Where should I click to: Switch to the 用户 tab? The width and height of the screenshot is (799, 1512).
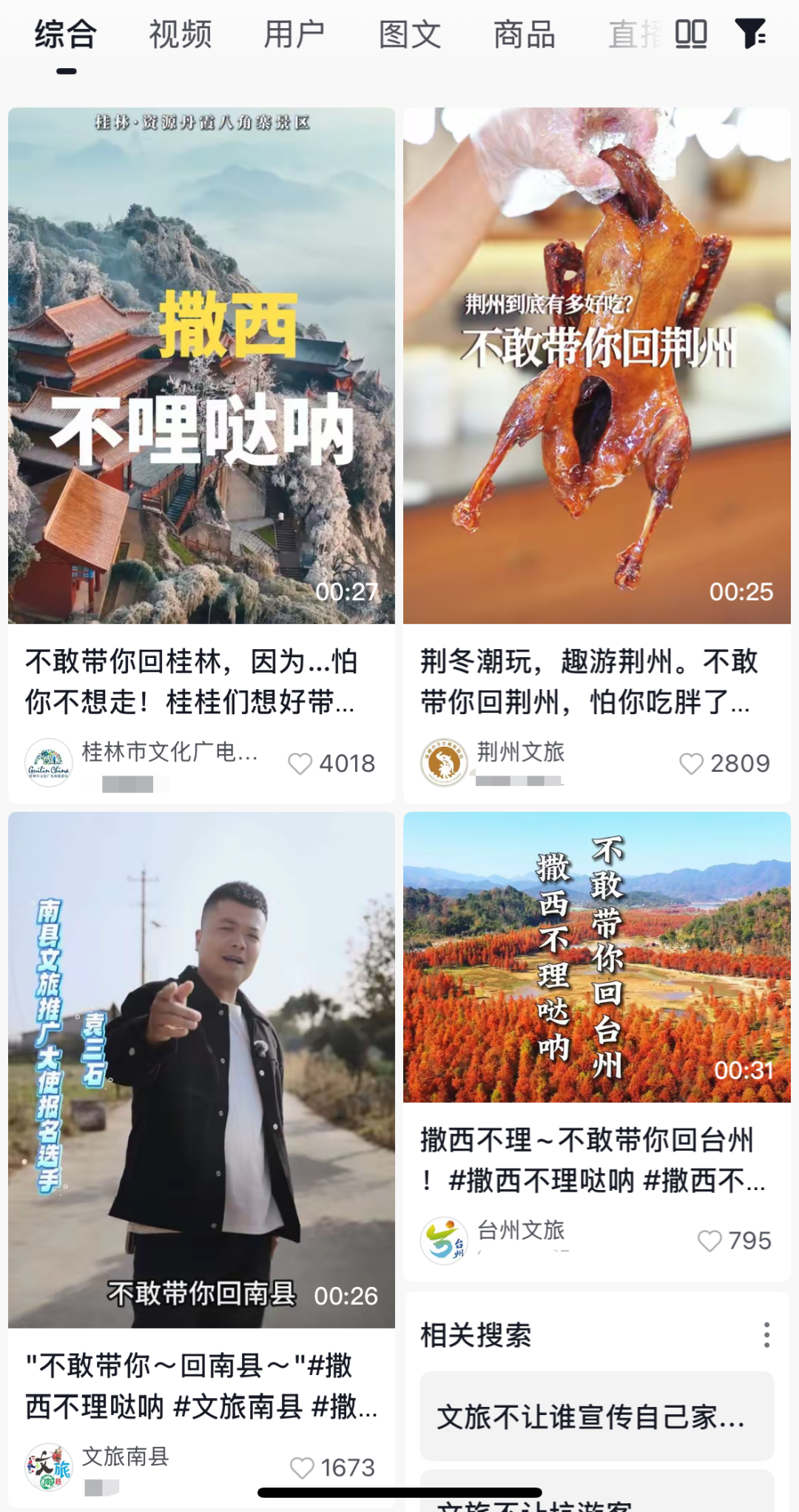click(x=294, y=35)
